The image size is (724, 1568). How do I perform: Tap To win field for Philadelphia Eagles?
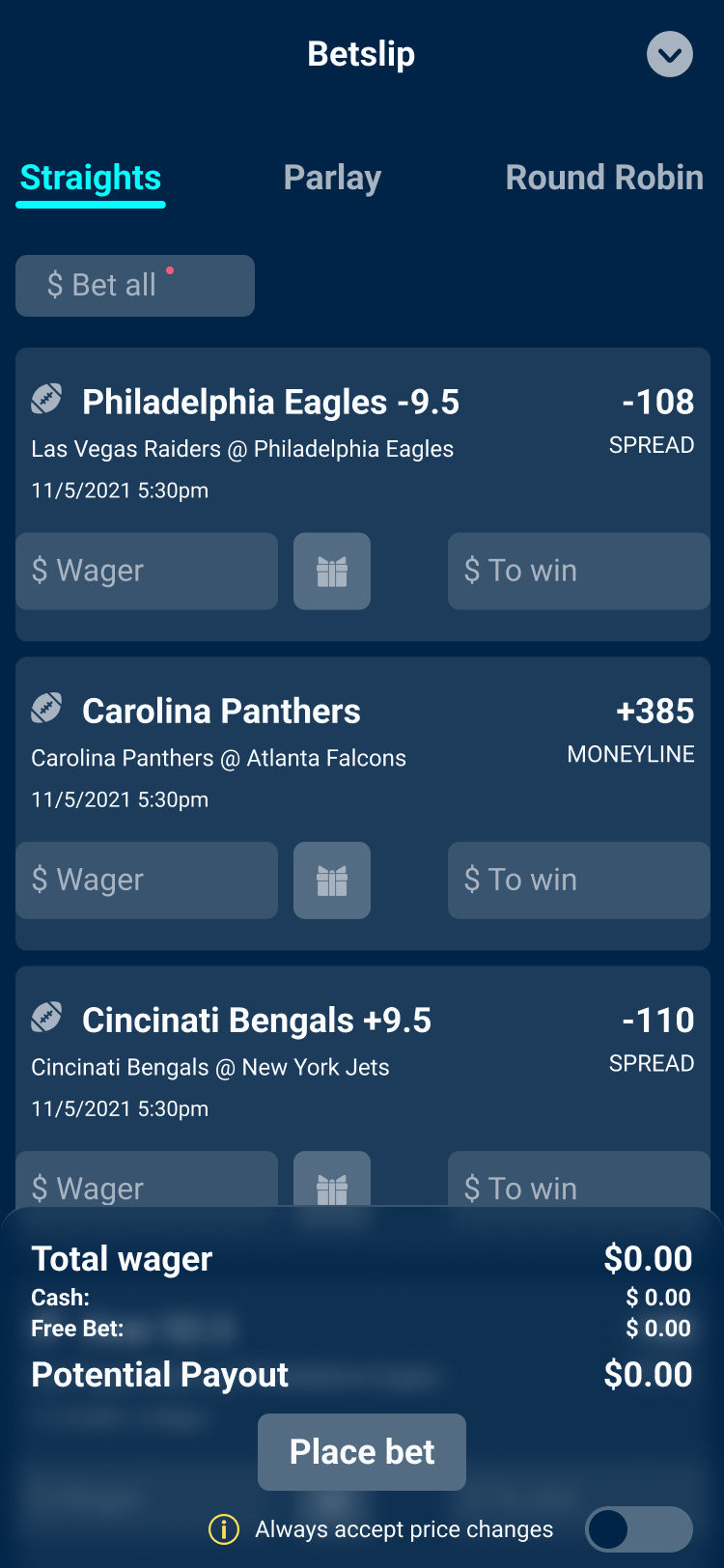578,572
